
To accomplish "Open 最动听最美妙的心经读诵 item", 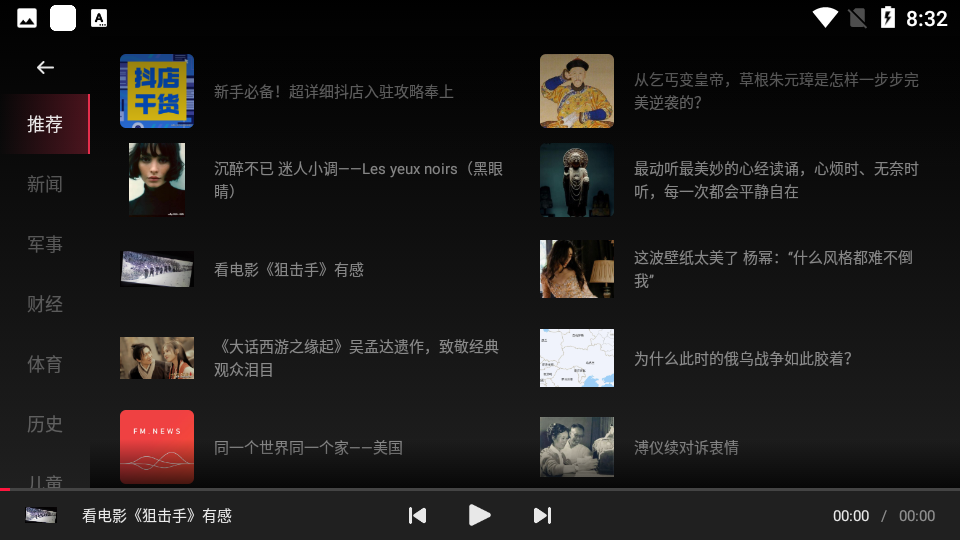I will click(x=776, y=180).
